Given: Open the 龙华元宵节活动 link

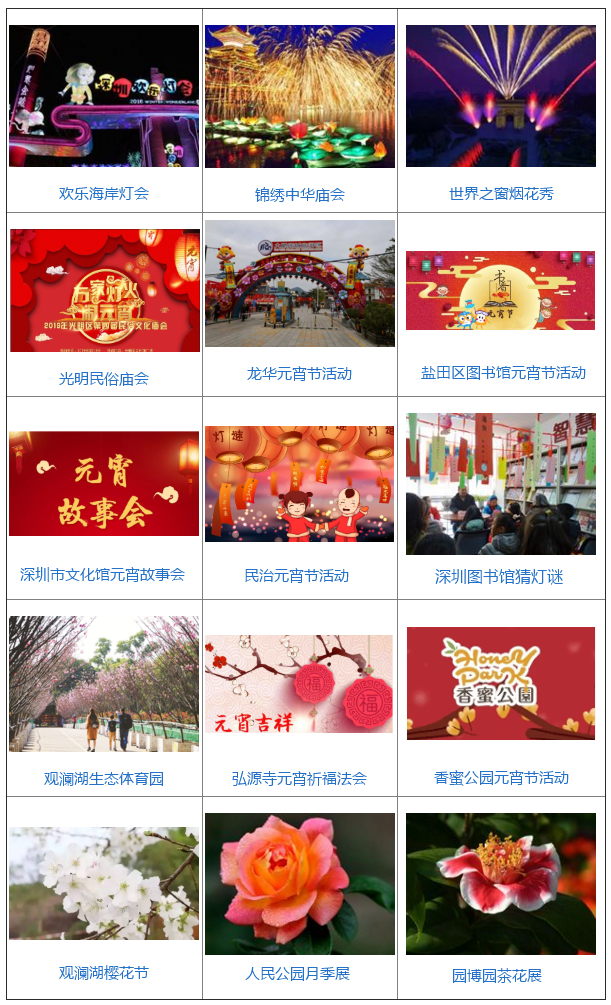Looking at the screenshot, I should pyautogui.click(x=299, y=373).
